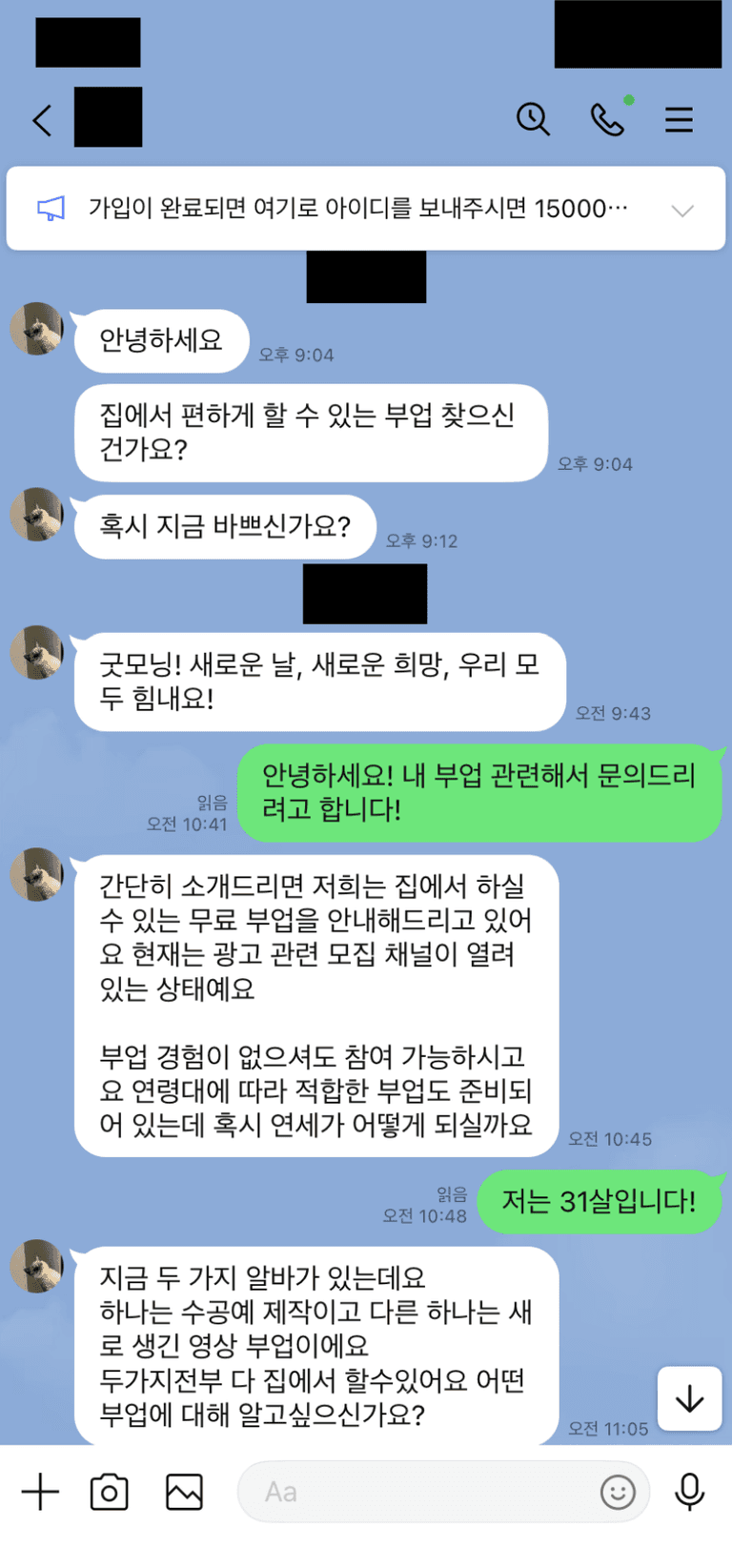Image resolution: width=732 pixels, height=1568 pixels.
Task: Expand the pinned announcement banner
Action: click(682, 210)
